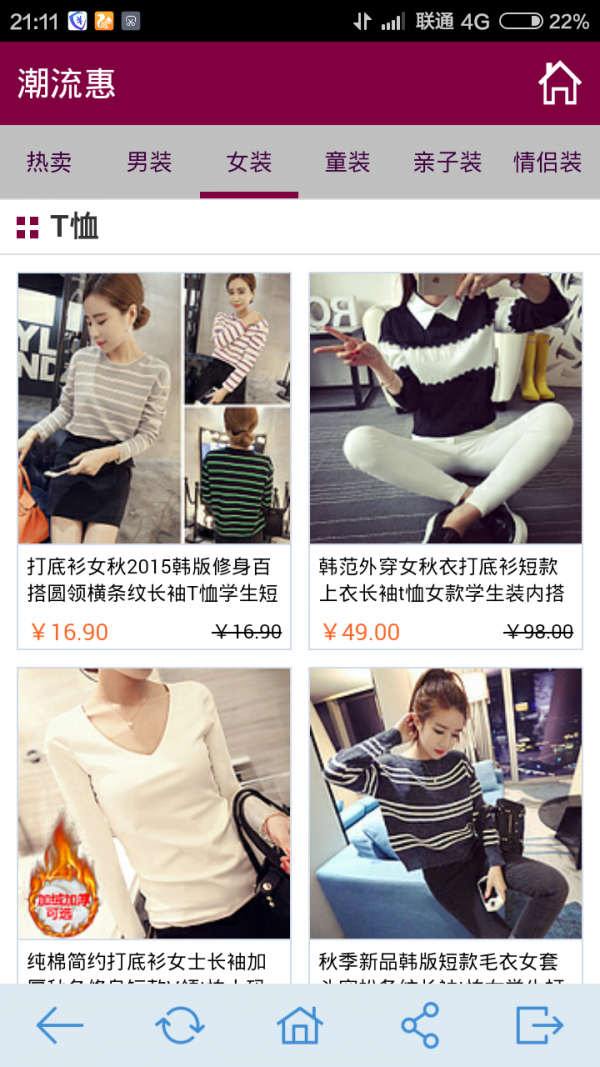Select the 女装 tab

(x=249, y=162)
